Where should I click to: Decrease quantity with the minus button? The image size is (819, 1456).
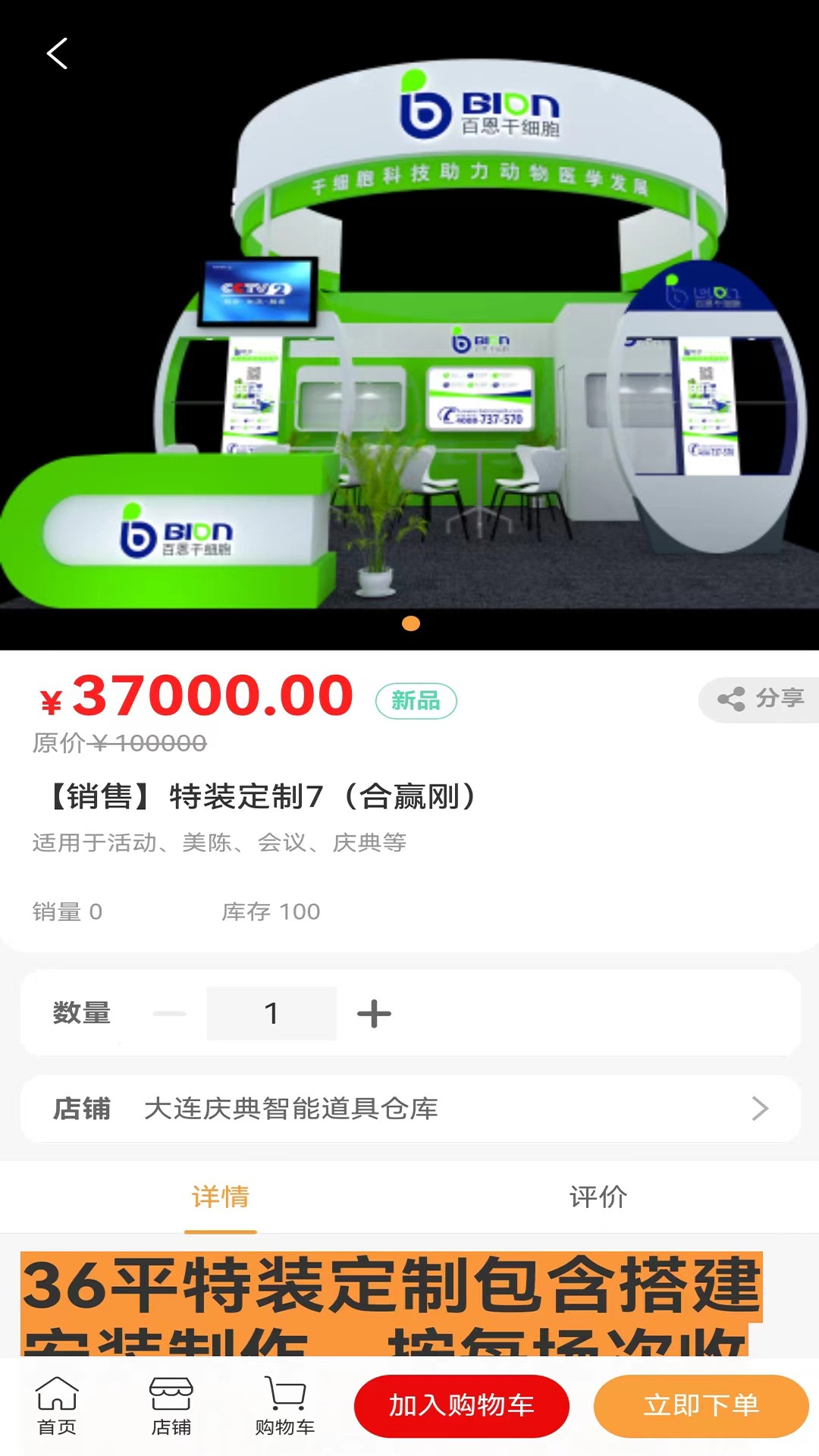click(x=169, y=1013)
